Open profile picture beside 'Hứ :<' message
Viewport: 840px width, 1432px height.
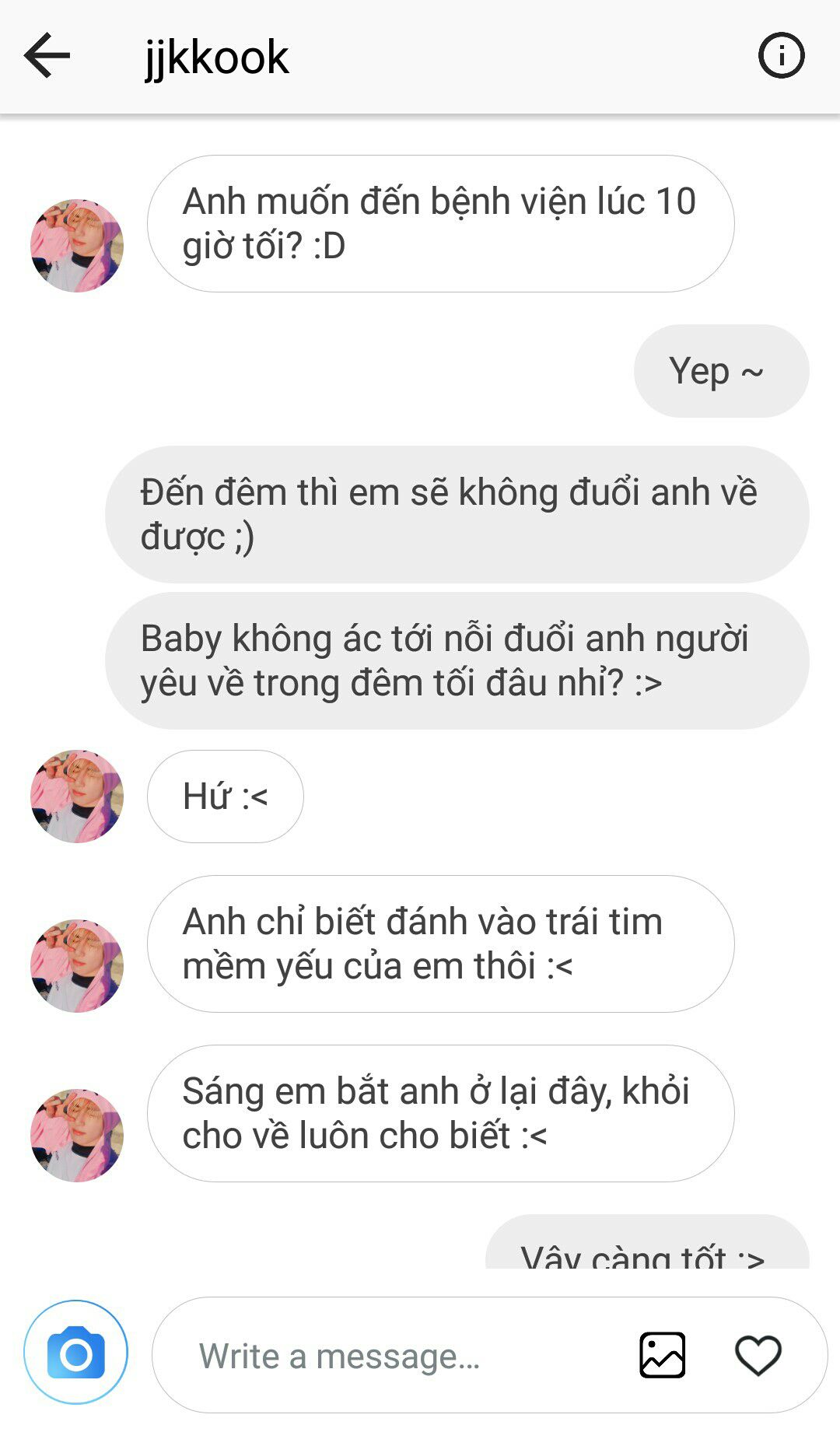(77, 797)
